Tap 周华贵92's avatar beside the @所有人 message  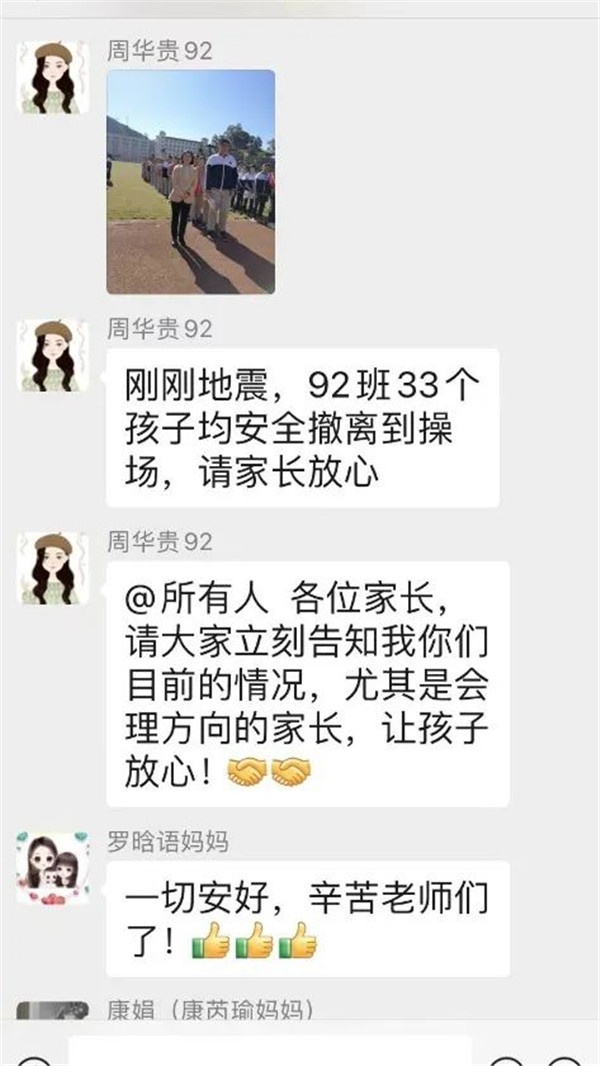[x=53, y=569]
